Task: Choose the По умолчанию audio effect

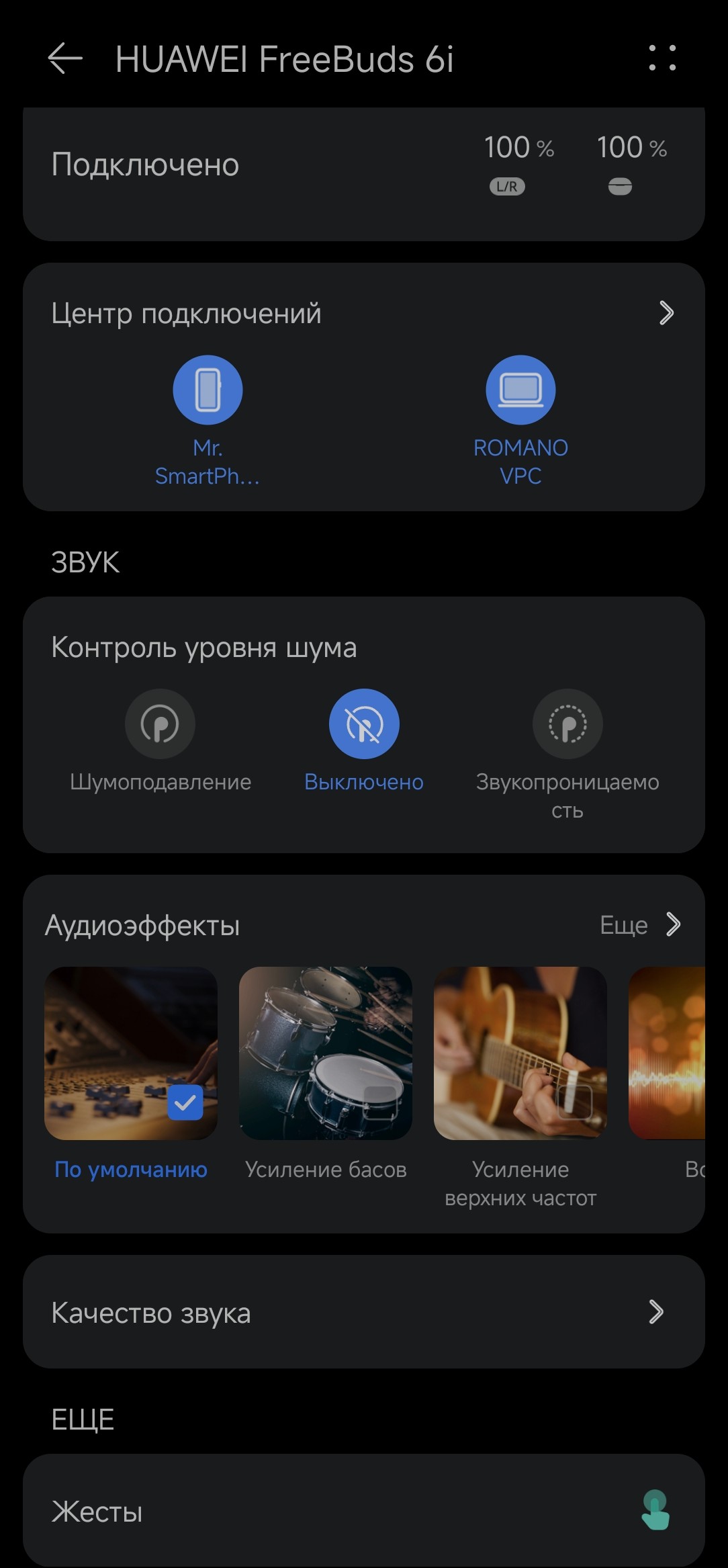Action: [x=131, y=1053]
